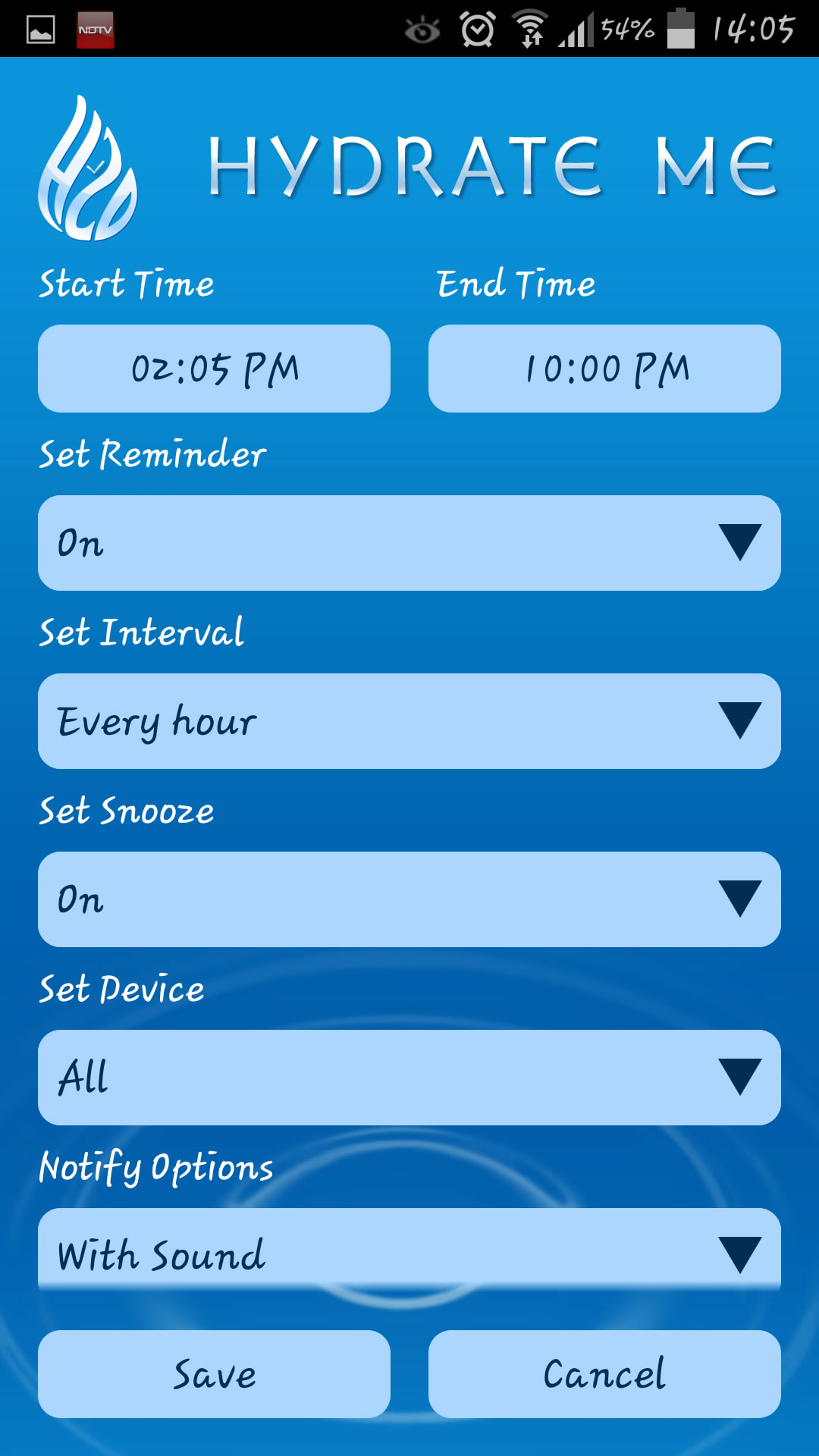Screen dimensions: 819x1456
Task: Open the Set Snooze dropdown
Action: coord(409,899)
